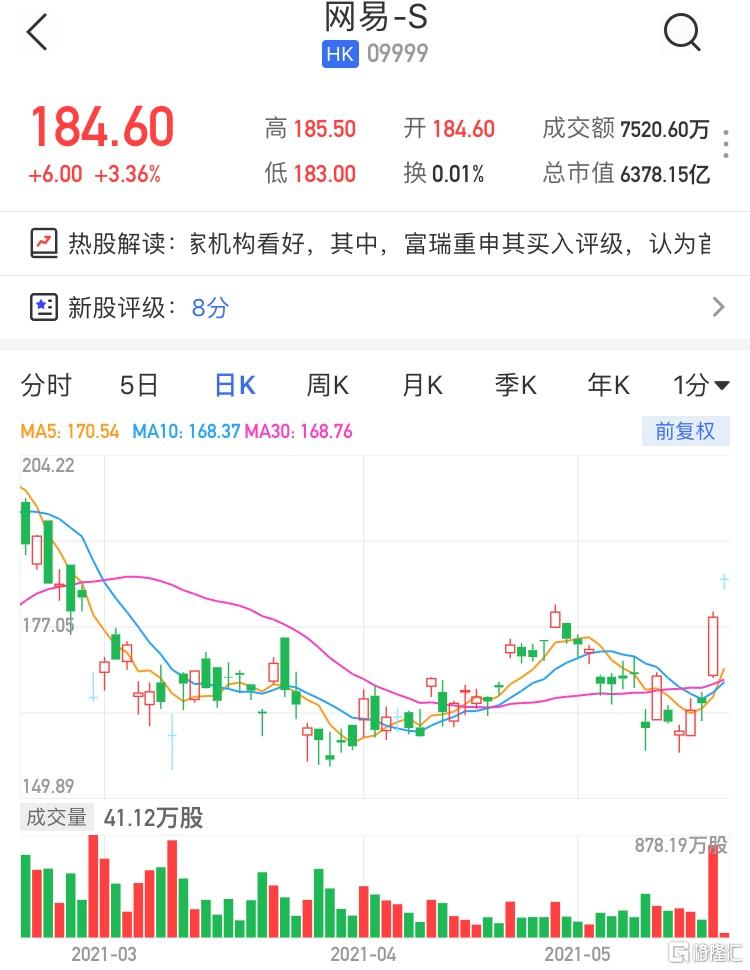Switch to the 季K chart tab
Screen dimensions: 750x970
pyautogui.click(x=516, y=385)
